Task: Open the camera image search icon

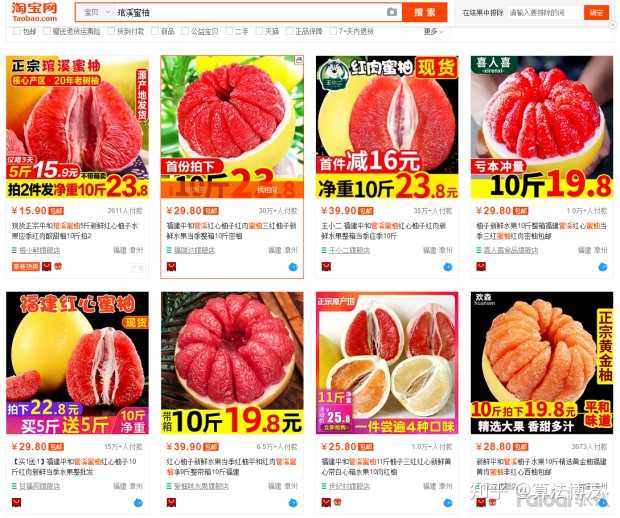Action: point(392,12)
